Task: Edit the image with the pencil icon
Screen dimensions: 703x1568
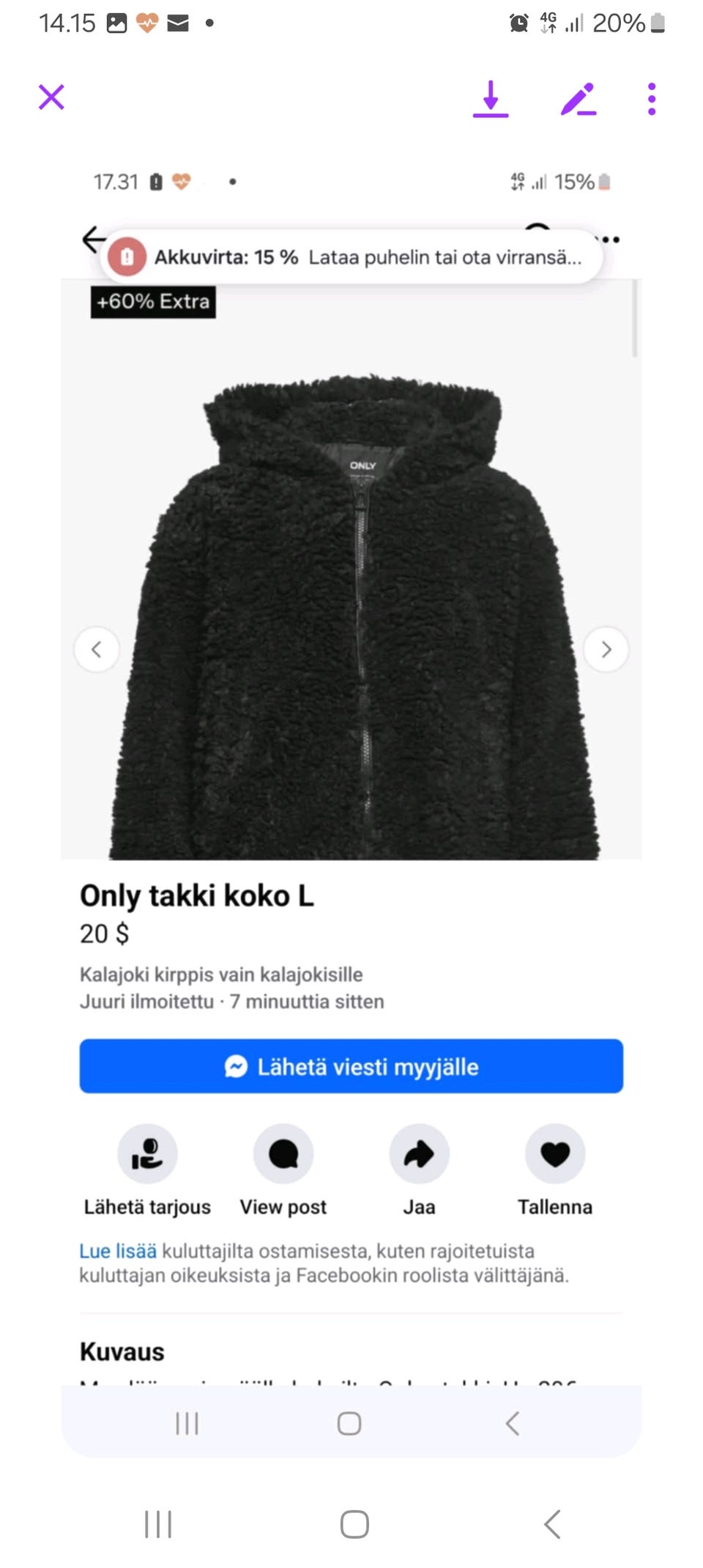Action: pyautogui.click(x=579, y=99)
